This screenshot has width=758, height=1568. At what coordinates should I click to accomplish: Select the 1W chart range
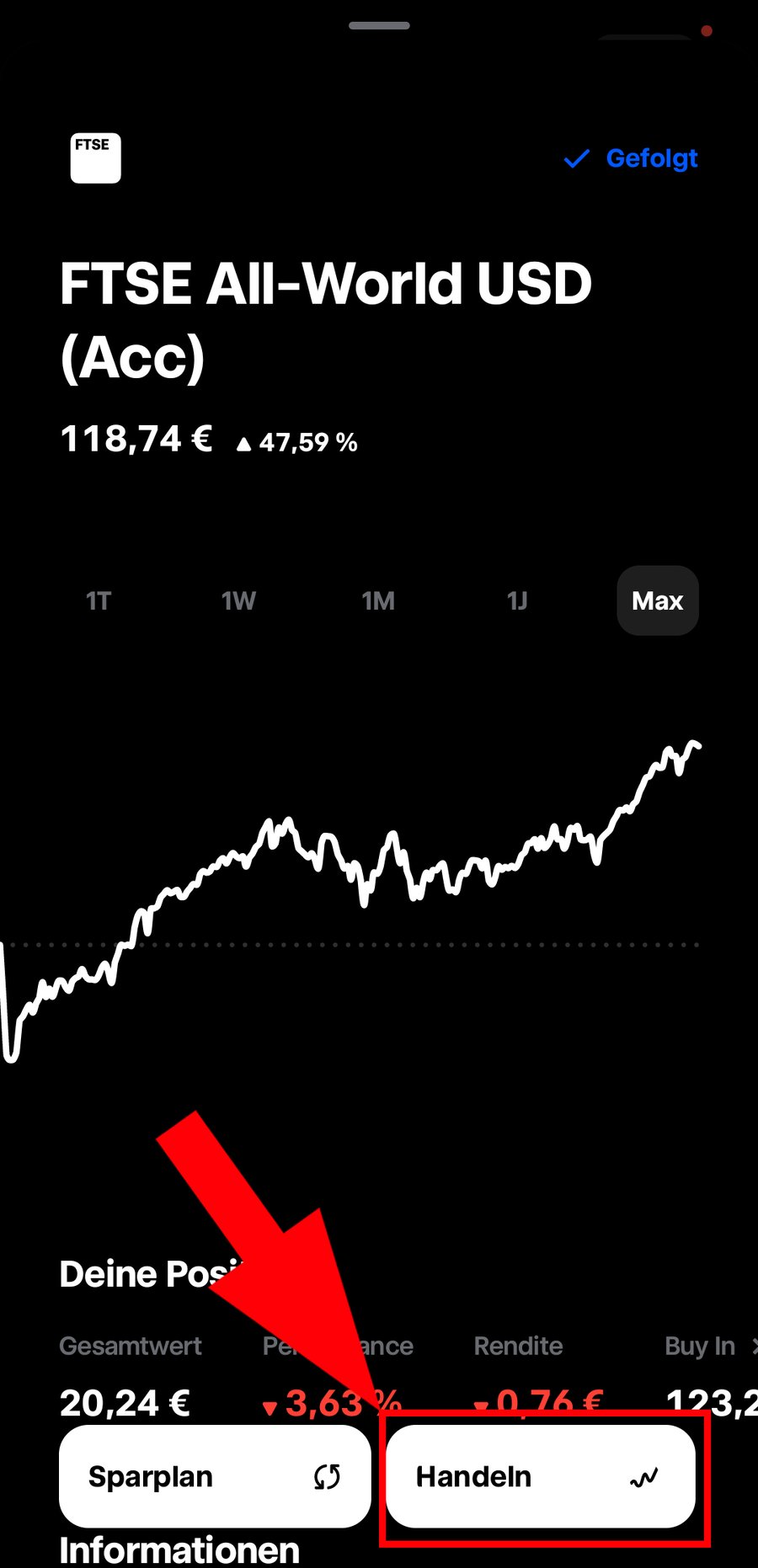click(238, 600)
